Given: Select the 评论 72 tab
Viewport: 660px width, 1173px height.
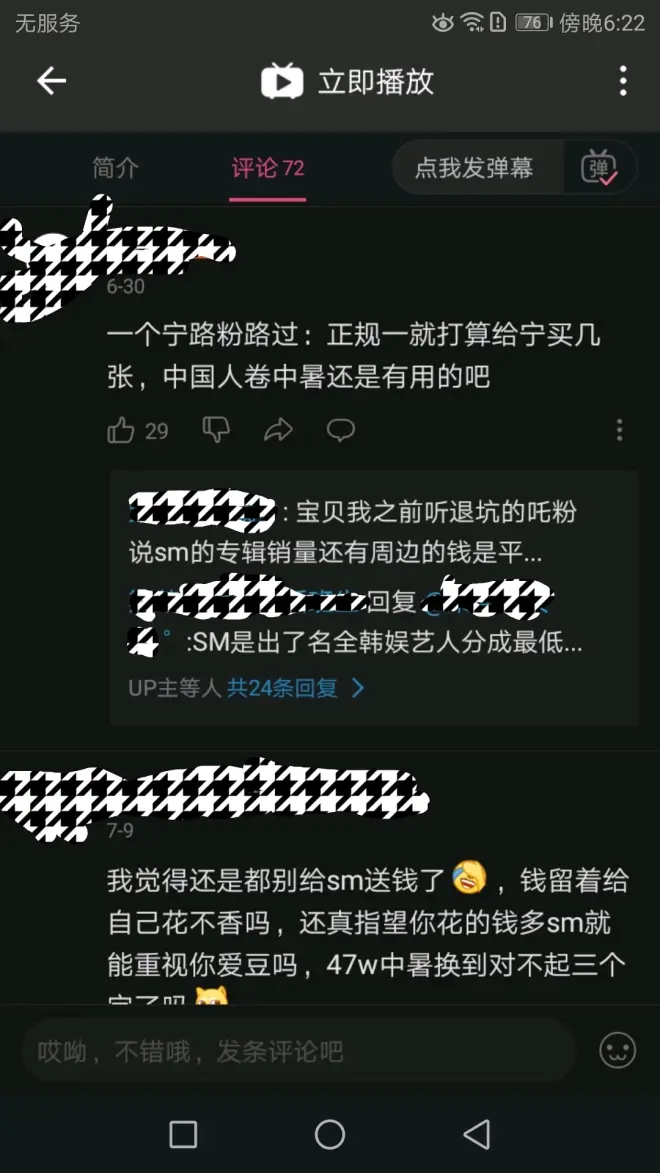Looking at the screenshot, I should click(x=267, y=168).
